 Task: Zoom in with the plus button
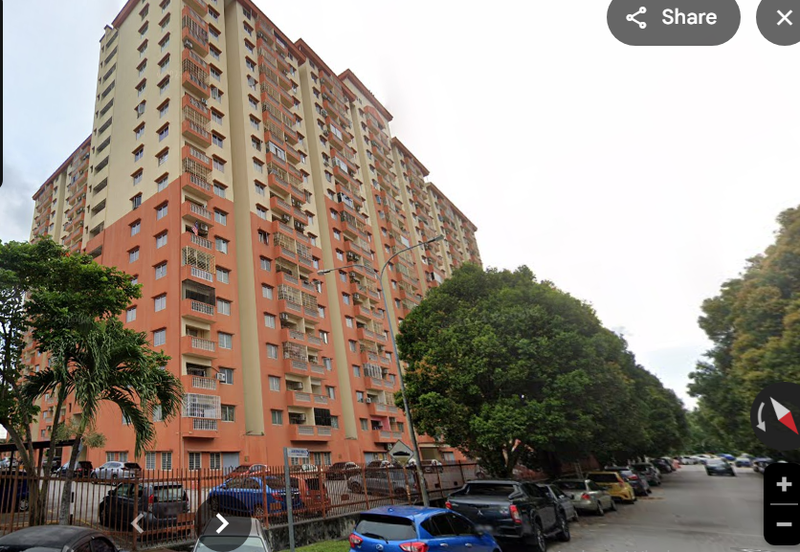(784, 485)
